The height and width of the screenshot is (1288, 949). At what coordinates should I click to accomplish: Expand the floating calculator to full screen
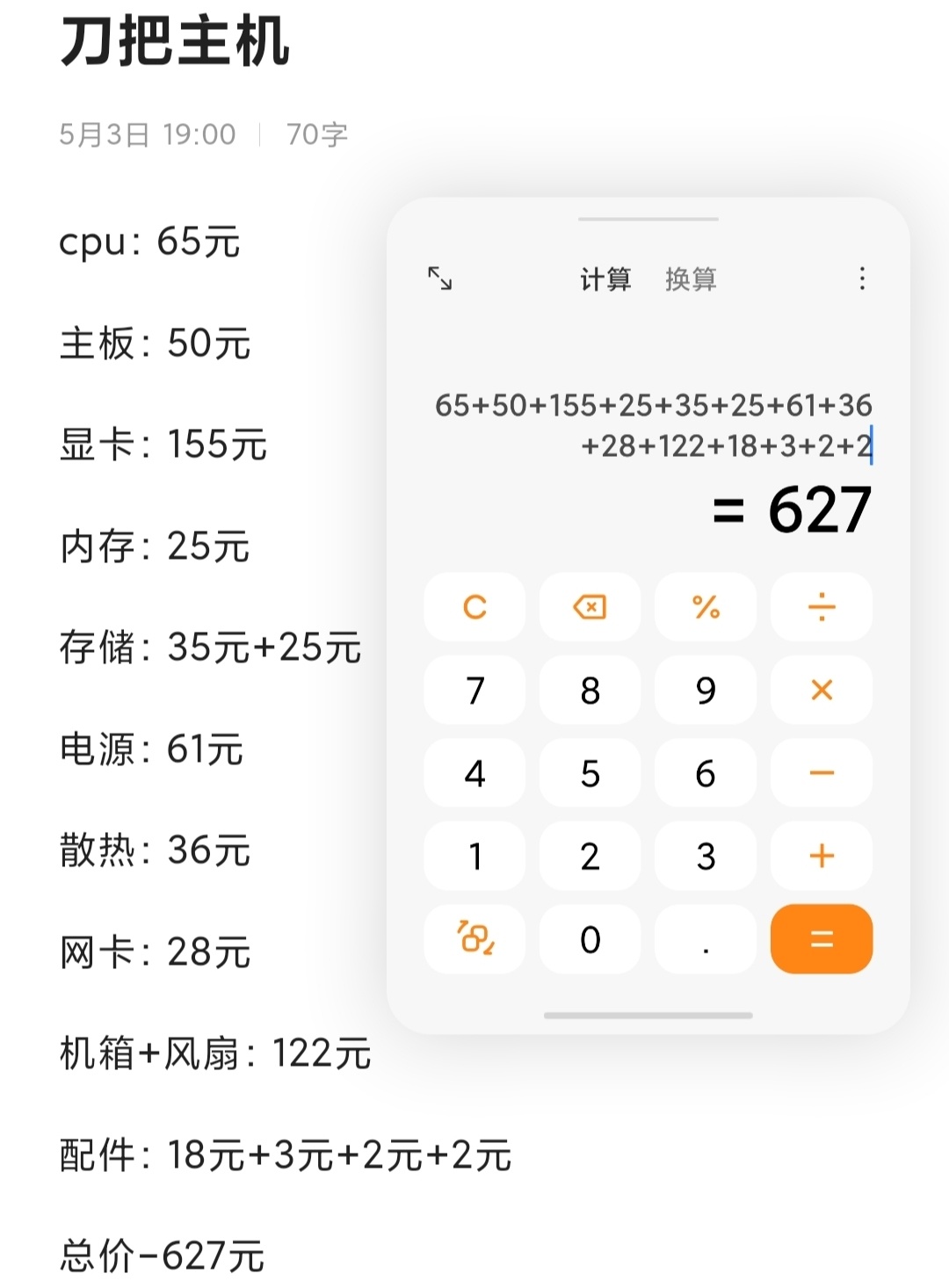(x=439, y=279)
